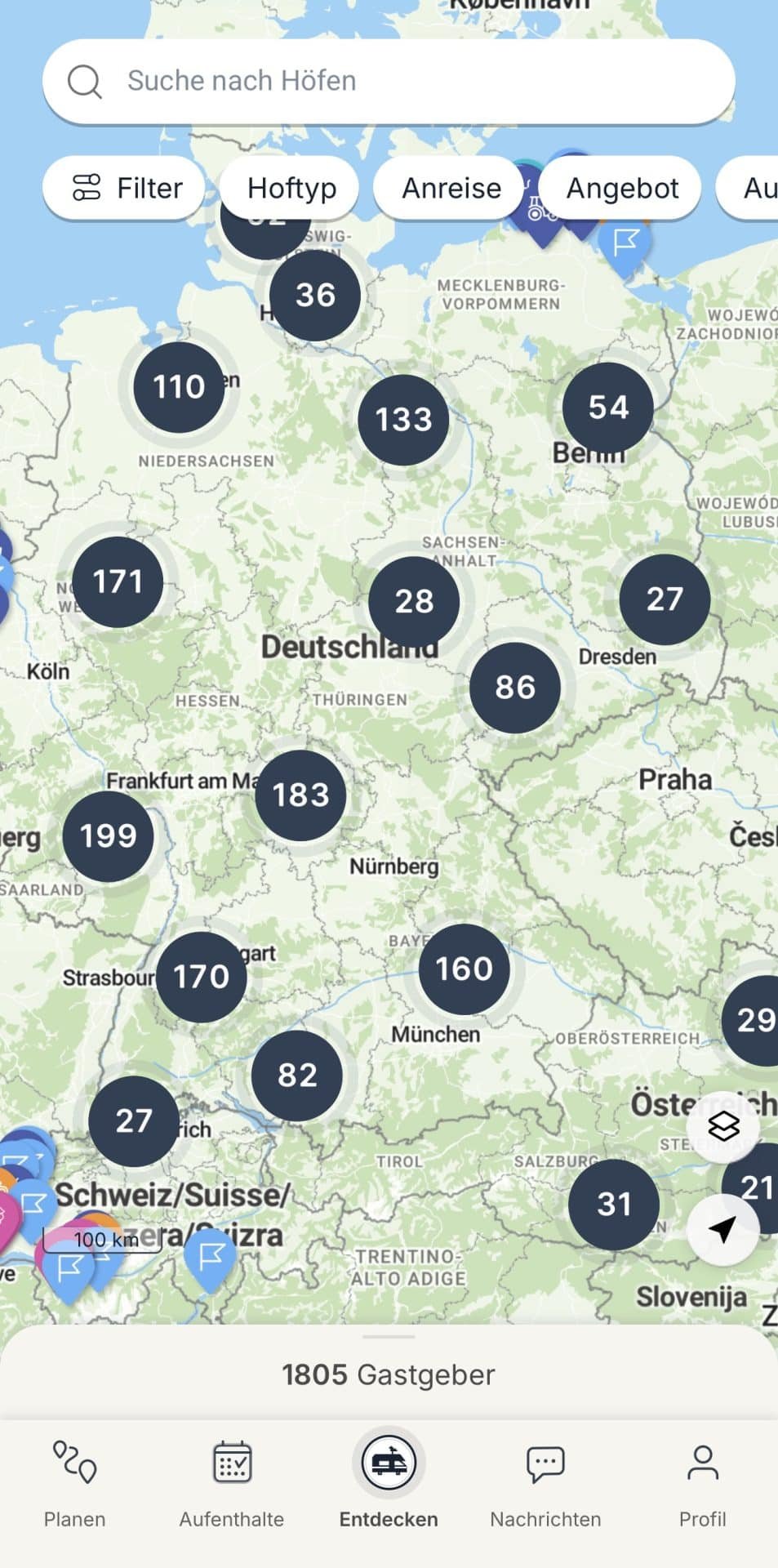Center map on my current location
Image resolution: width=778 pixels, height=1568 pixels.
(x=723, y=1229)
